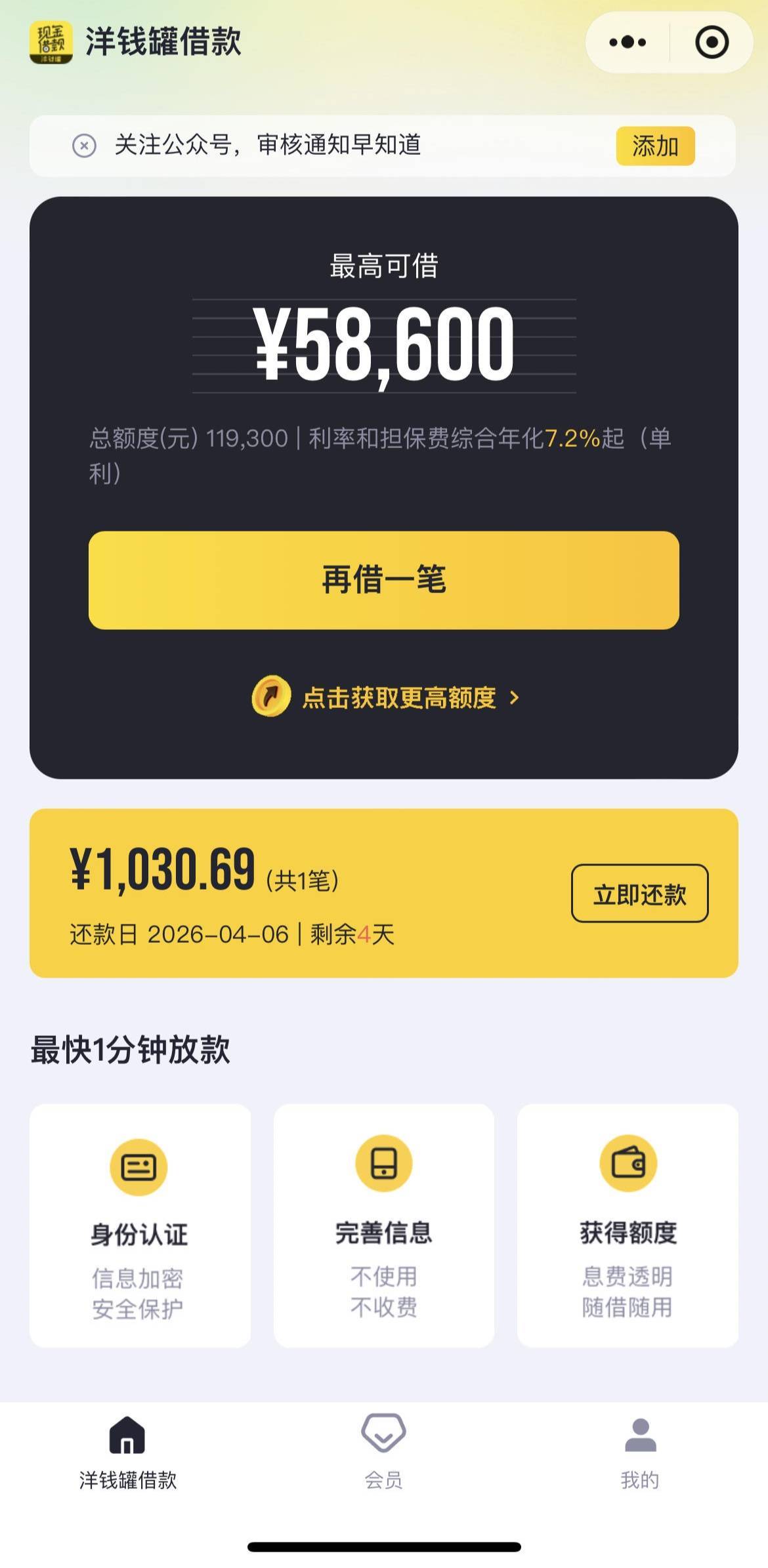768x1568 pixels.
Task: Tap the 添加 button
Action: click(654, 146)
